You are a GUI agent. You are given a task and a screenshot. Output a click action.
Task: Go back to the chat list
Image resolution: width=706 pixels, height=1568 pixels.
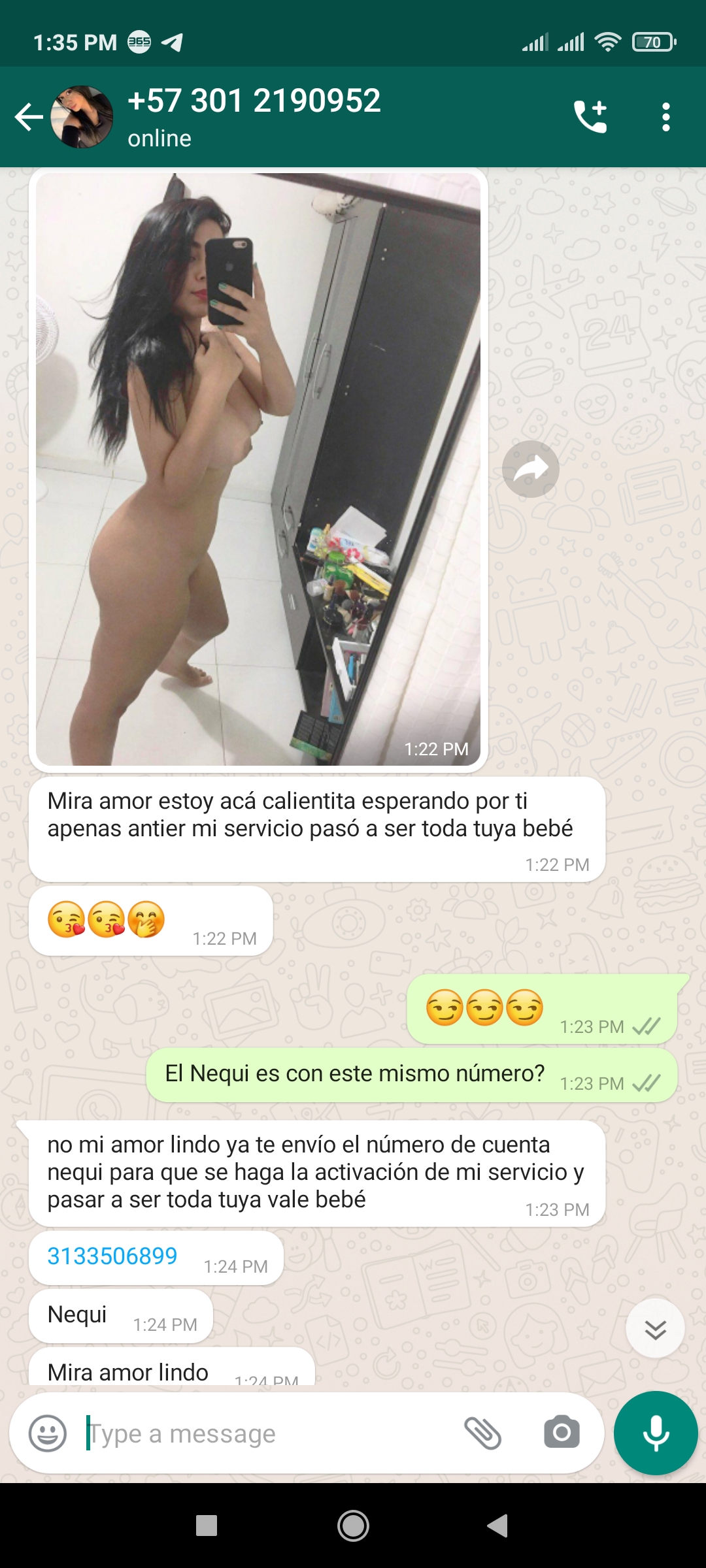tap(28, 118)
